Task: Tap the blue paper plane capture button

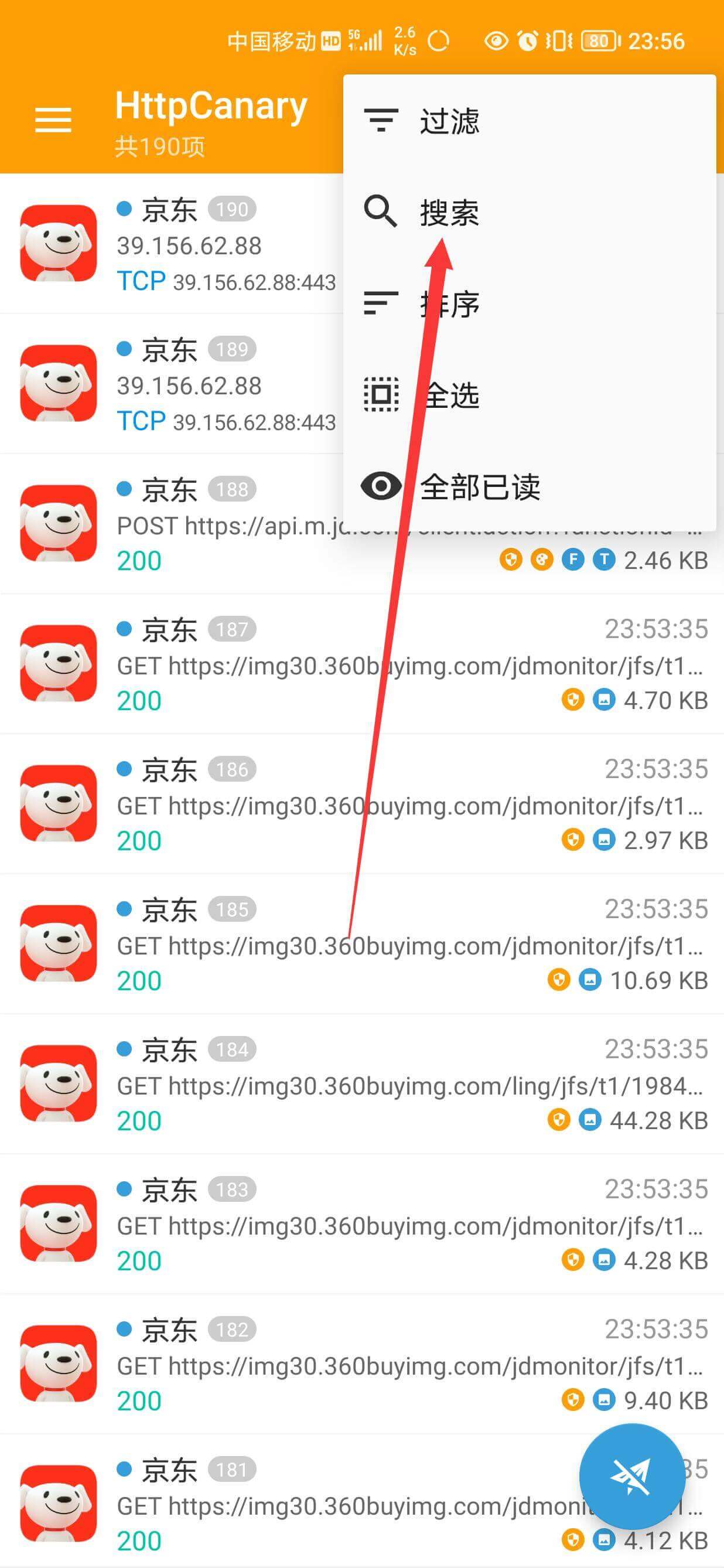Action: click(x=632, y=1476)
